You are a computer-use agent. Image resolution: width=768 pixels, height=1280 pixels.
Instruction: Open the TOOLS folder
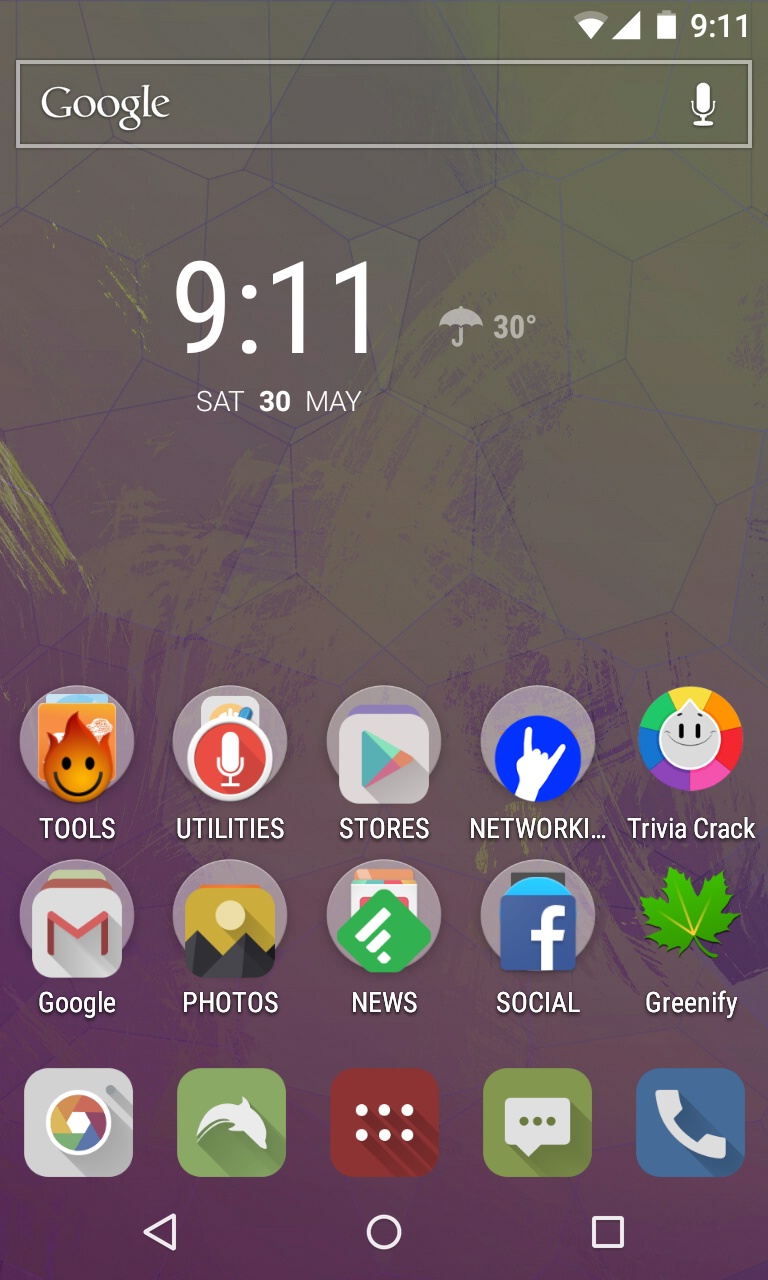(x=77, y=745)
